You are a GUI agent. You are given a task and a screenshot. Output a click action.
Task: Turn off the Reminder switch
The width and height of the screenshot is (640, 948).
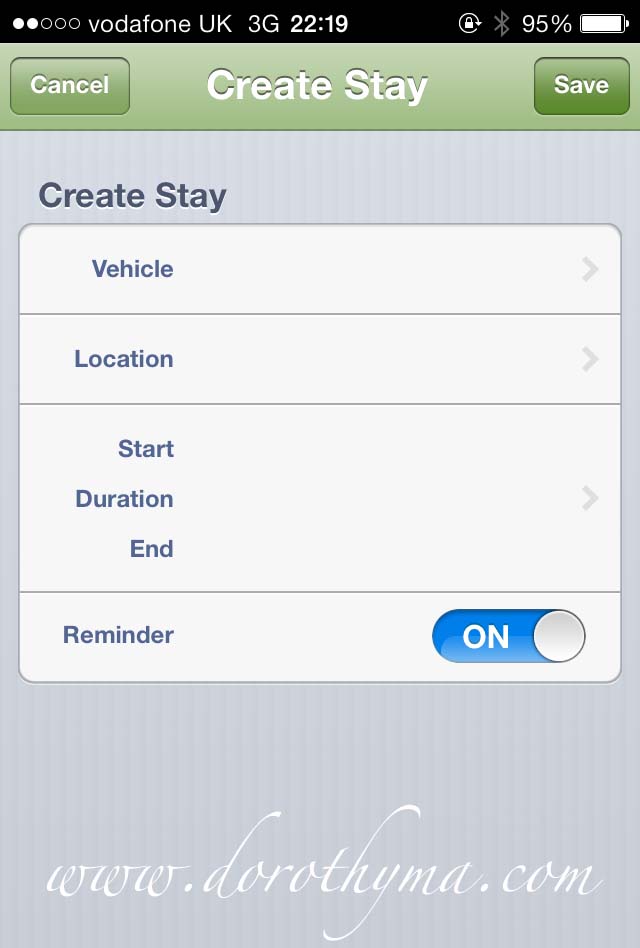pos(508,636)
